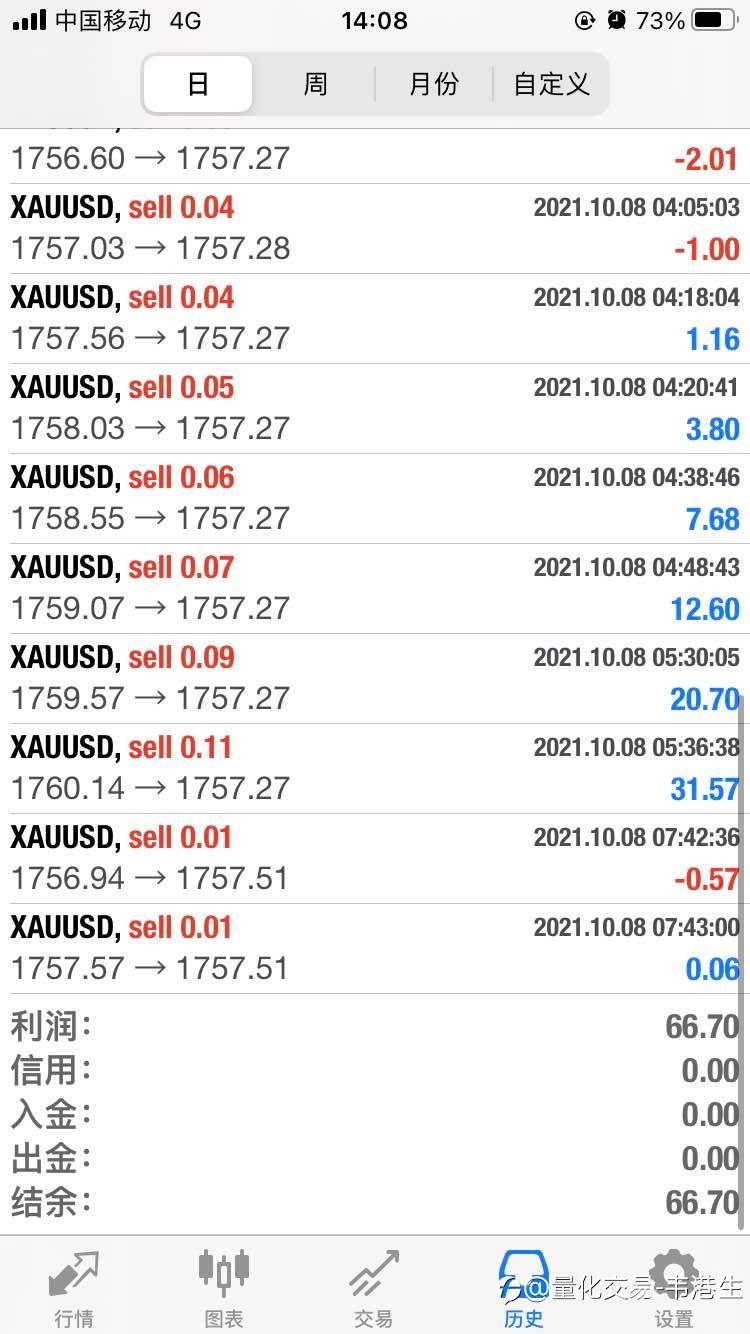Tap the sell 0.06 trade at 04:38:46
The height and width of the screenshot is (1334, 750).
(x=375, y=498)
